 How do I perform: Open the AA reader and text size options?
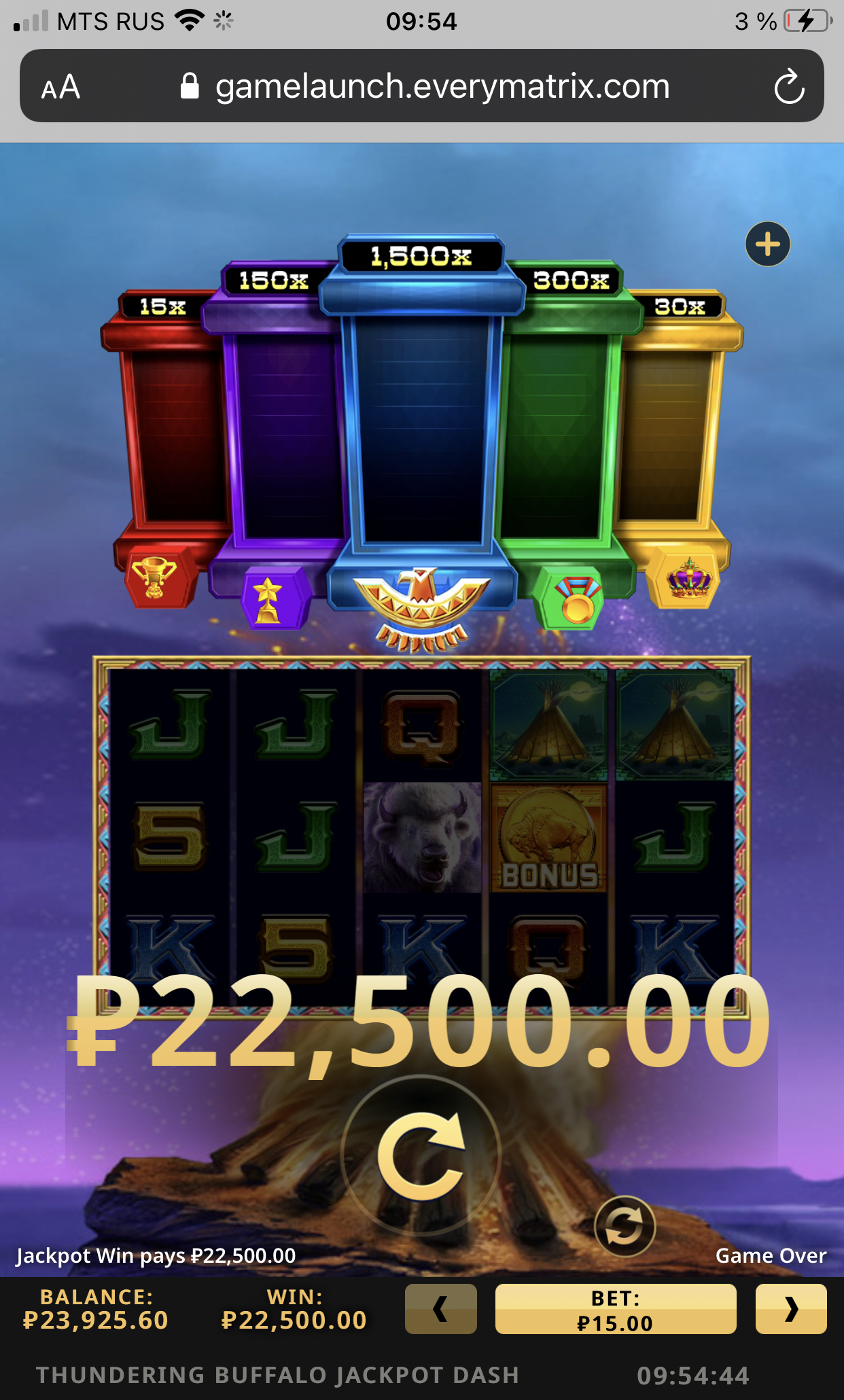[x=60, y=87]
